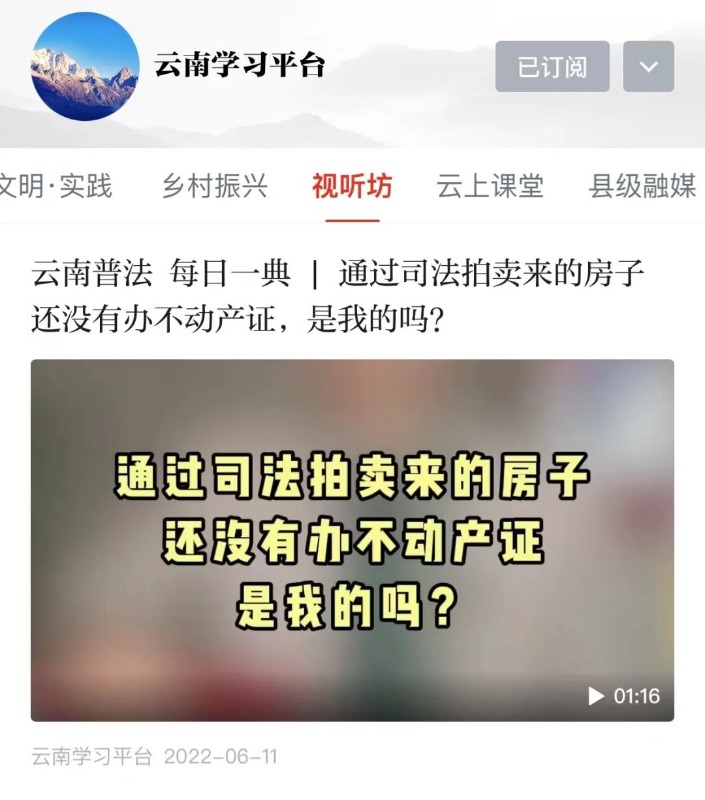Switch to the 乡村振兴 tab
705x800 pixels.
pyautogui.click(x=215, y=186)
